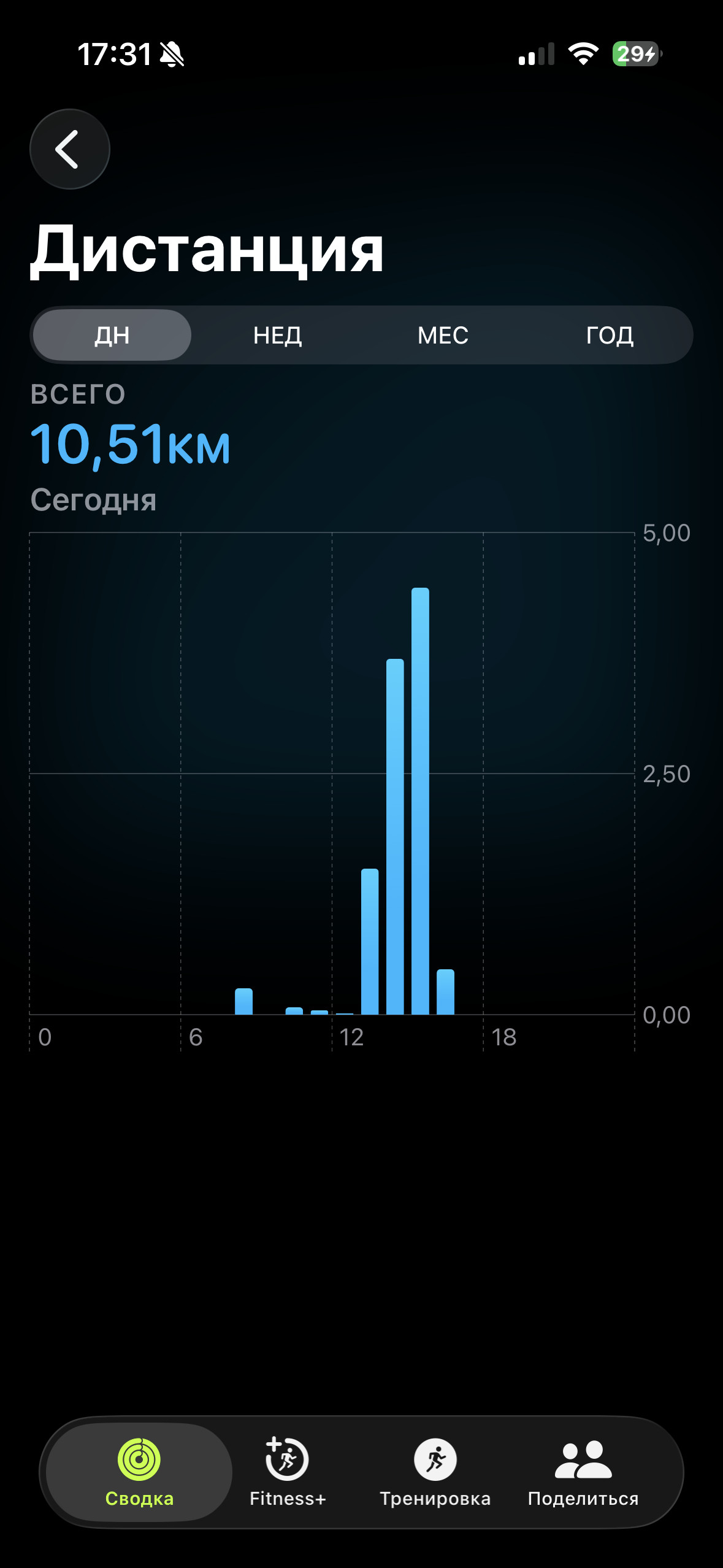Open the Поделиться sharing tab
723x1568 pixels.
tap(583, 1472)
